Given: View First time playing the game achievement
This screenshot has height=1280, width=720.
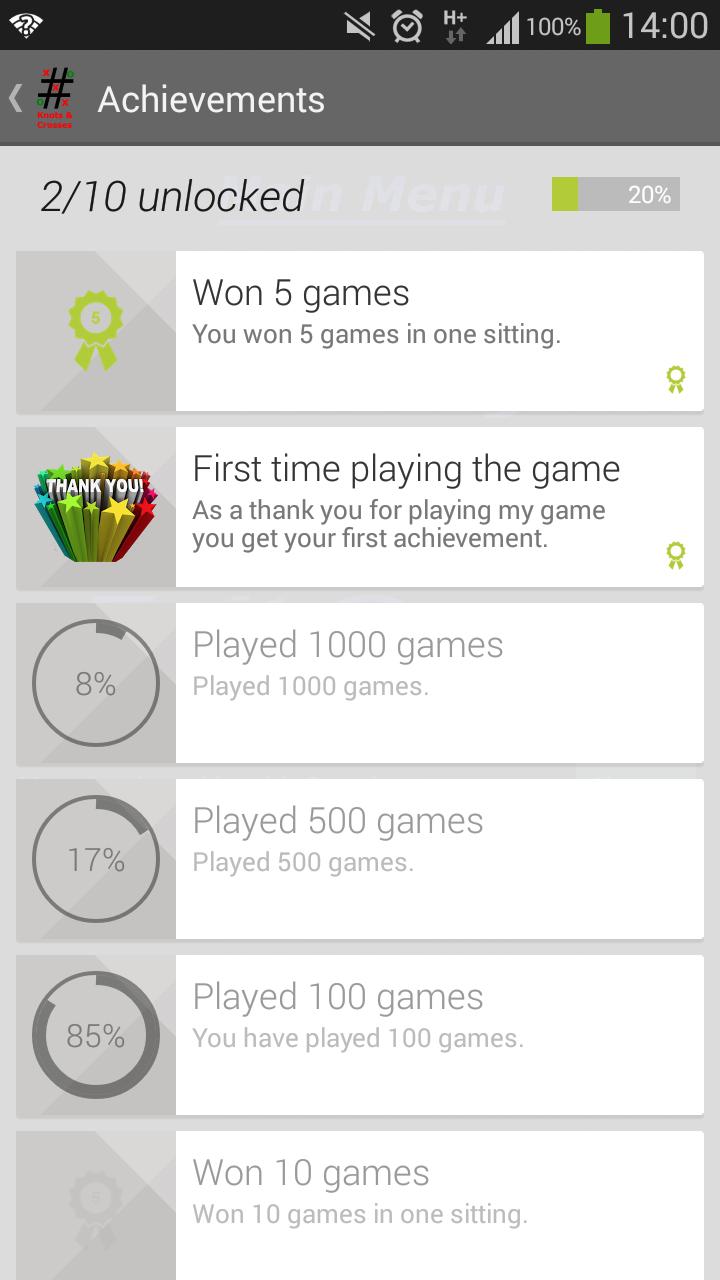Looking at the screenshot, I should coord(360,507).
